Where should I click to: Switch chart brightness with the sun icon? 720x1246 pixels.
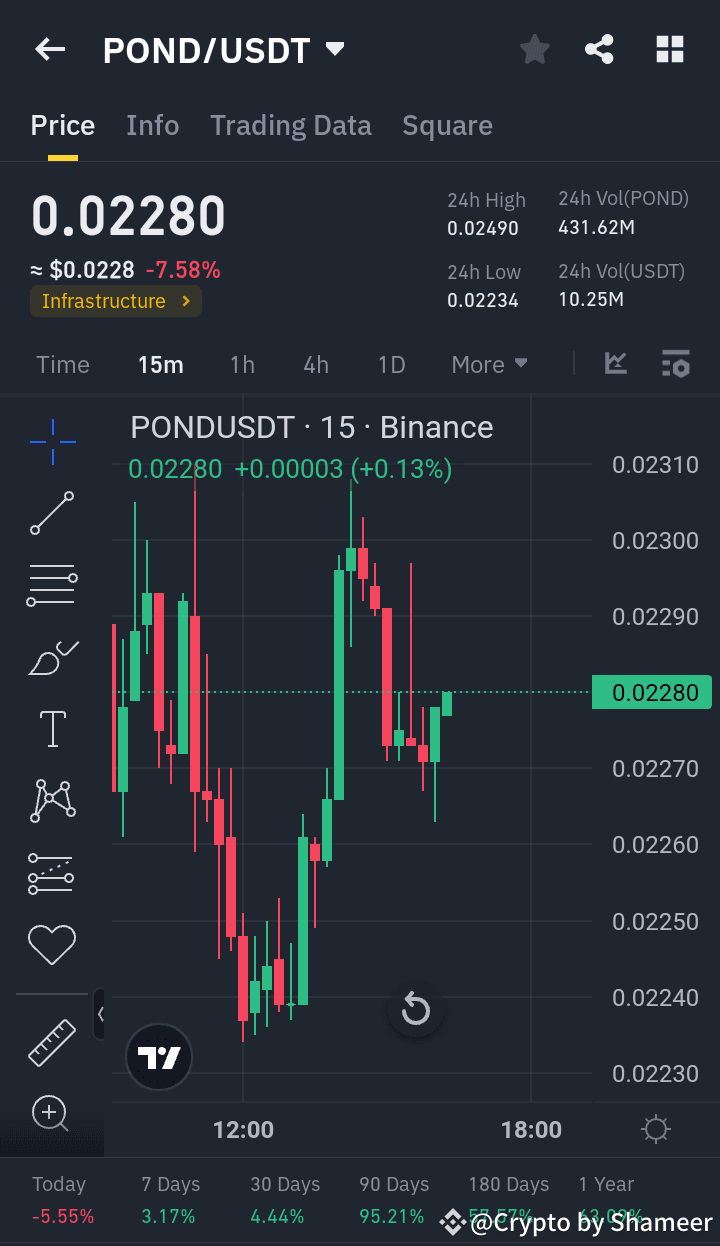pos(655,1128)
